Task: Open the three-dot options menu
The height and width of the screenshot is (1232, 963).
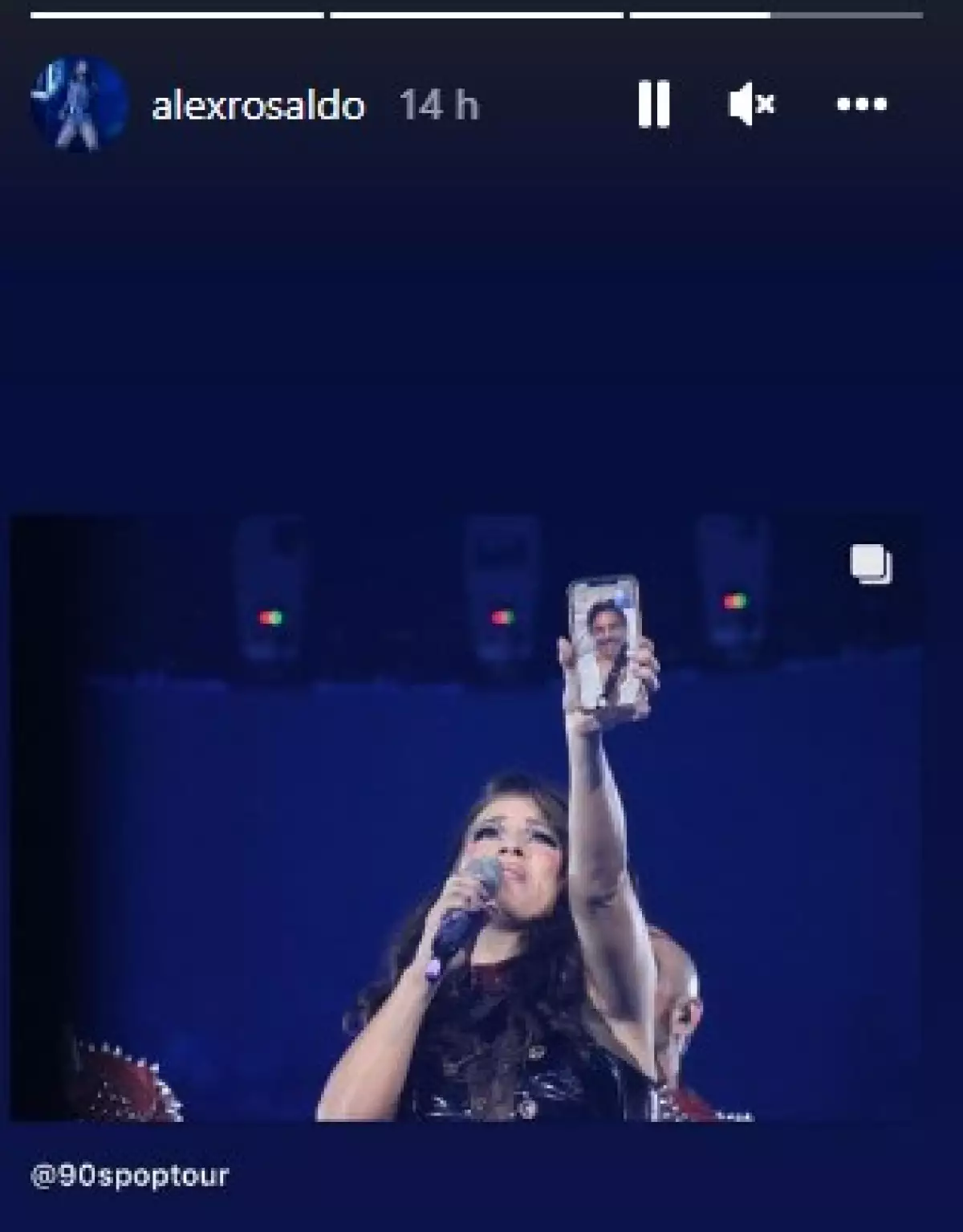Action: (x=862, y=104)
